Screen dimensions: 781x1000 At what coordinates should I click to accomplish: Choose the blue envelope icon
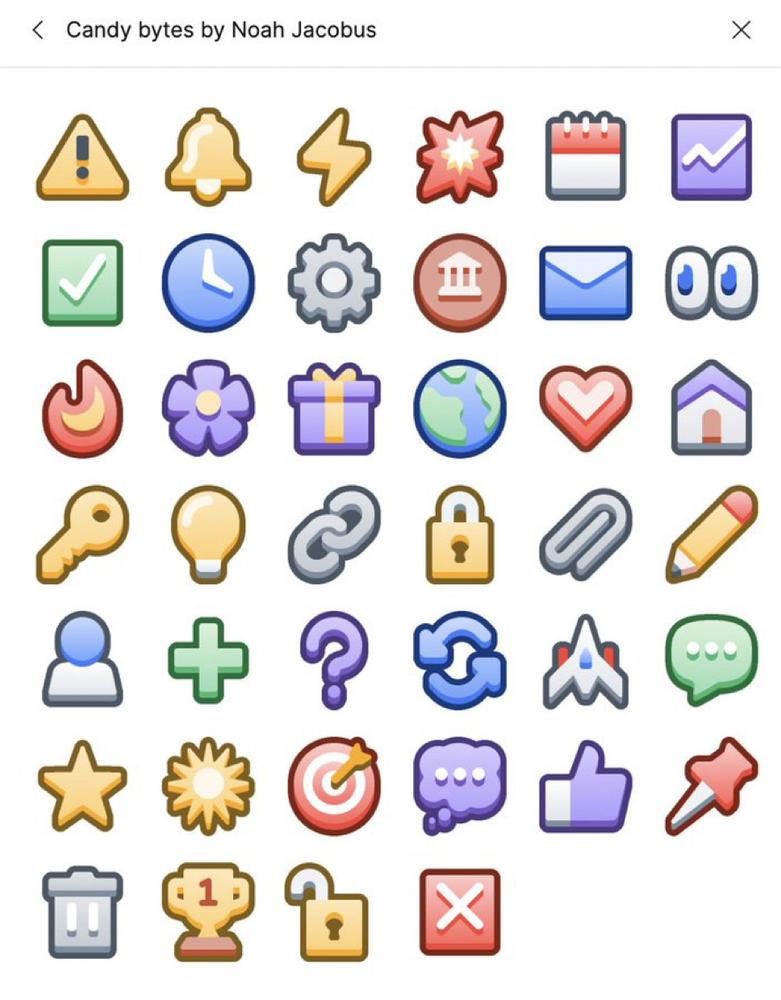tap(585, 283)
